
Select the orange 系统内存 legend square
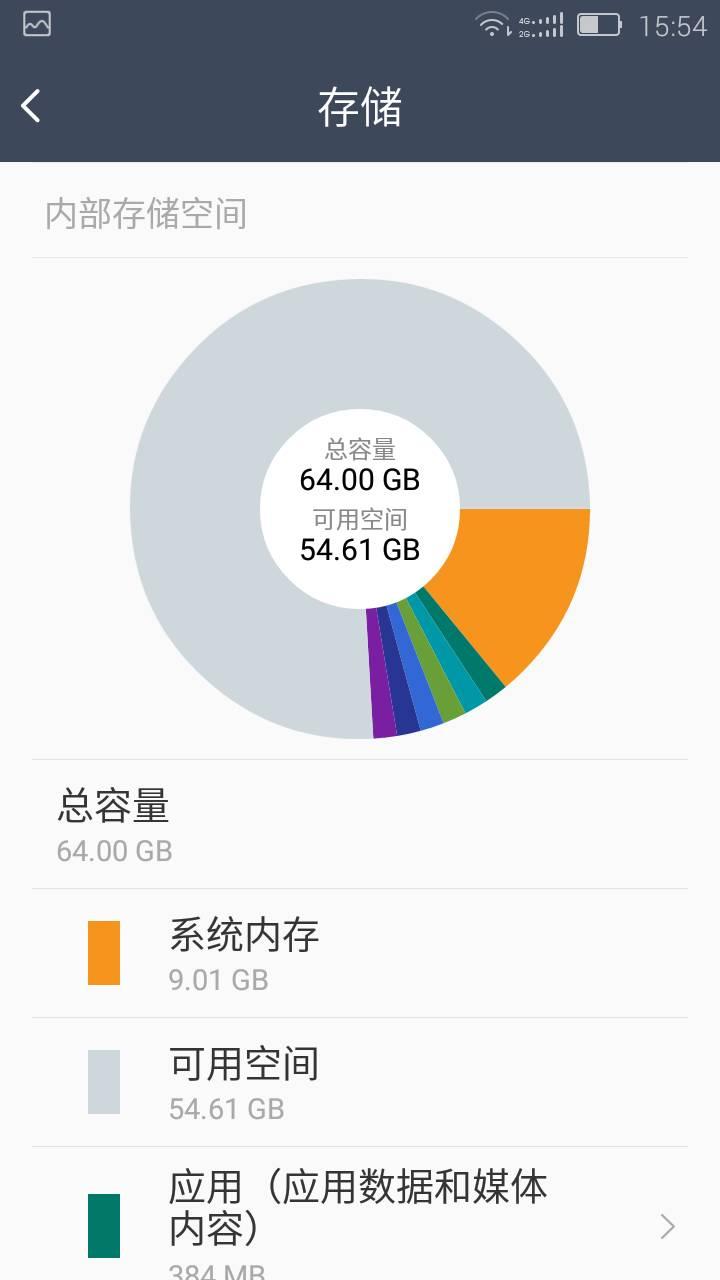[103, 950]
